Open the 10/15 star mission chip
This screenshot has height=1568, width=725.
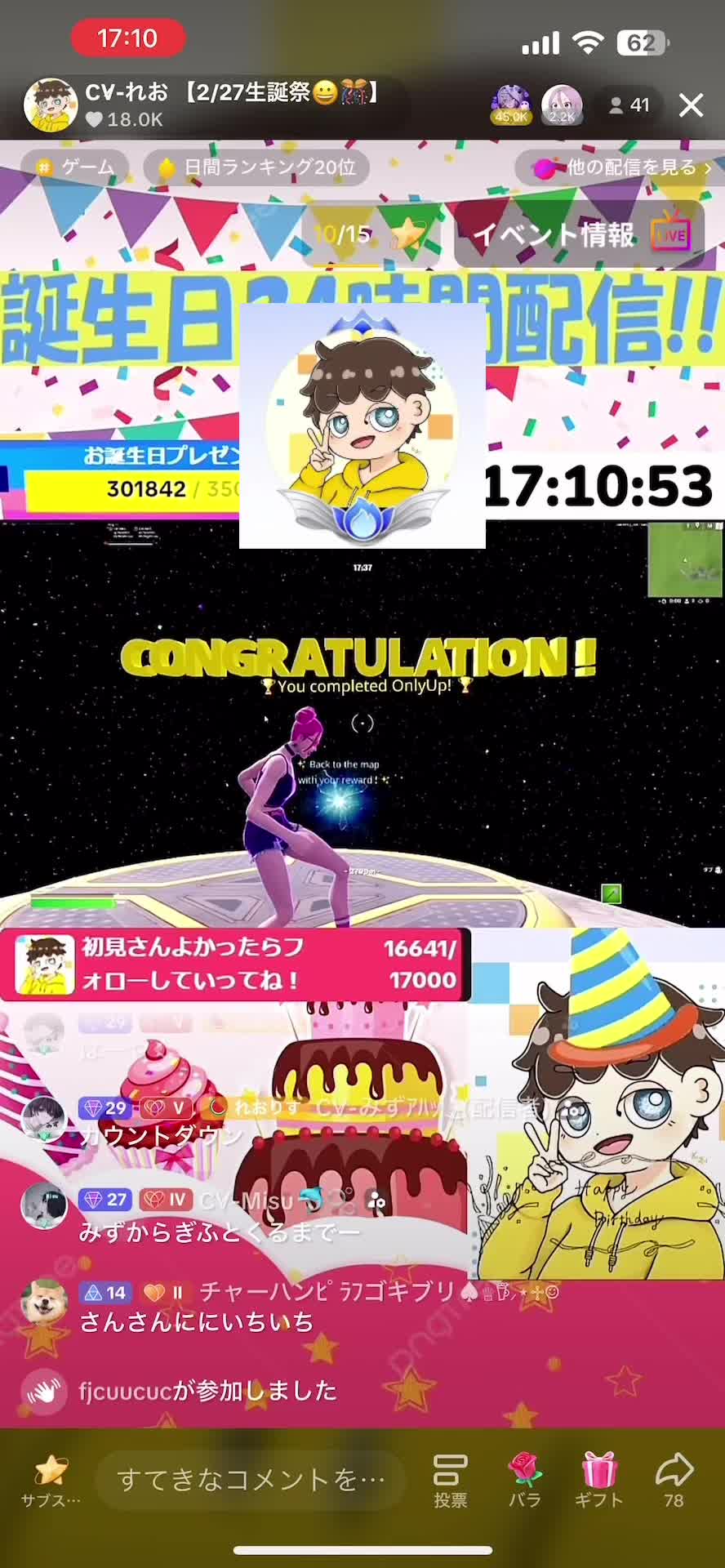tap(369, 235)
